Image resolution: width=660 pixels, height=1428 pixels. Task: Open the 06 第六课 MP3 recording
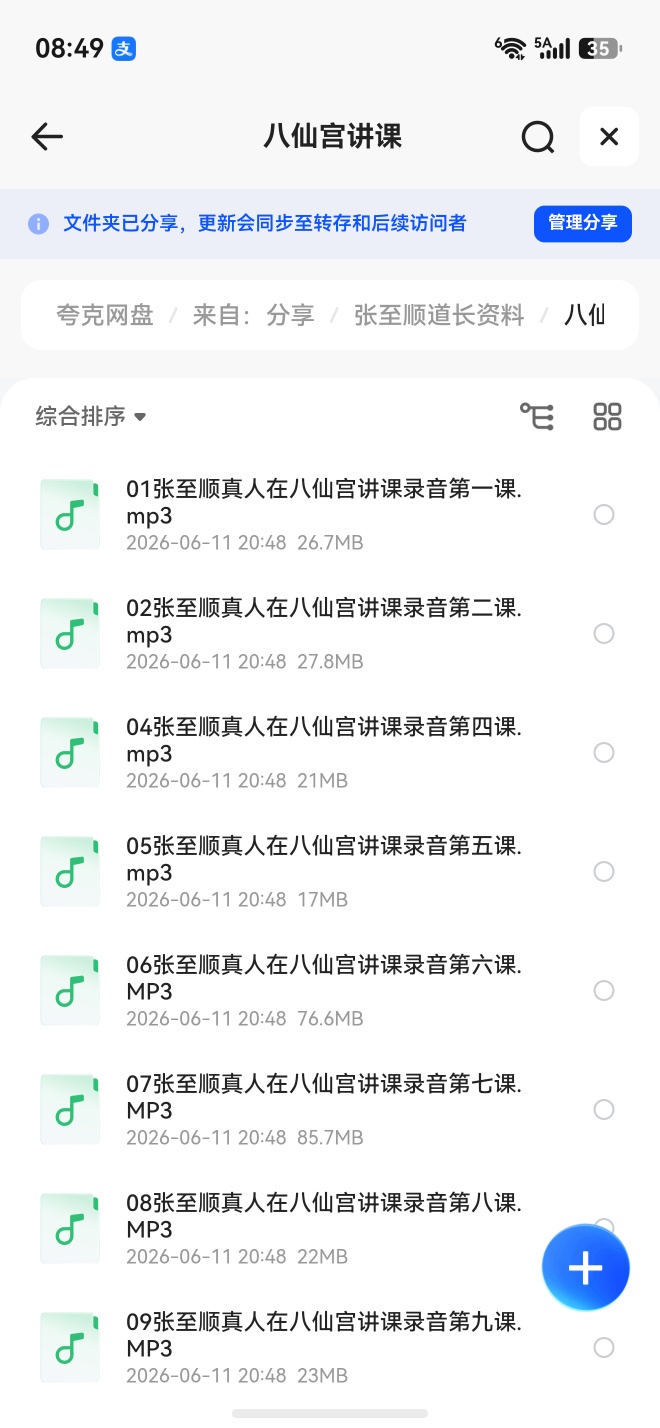323,991
